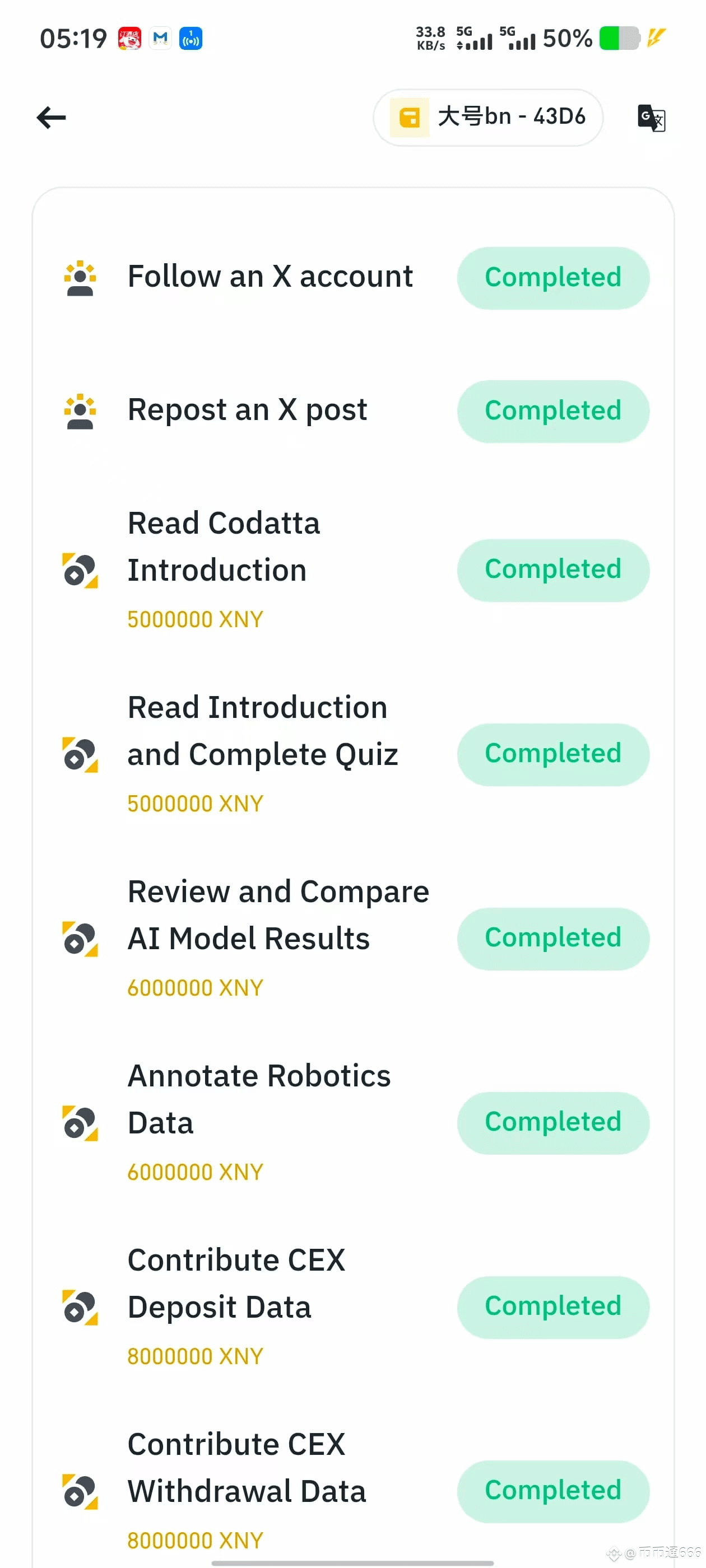
Task: Tap the translate icon
Action: point(651,118)
